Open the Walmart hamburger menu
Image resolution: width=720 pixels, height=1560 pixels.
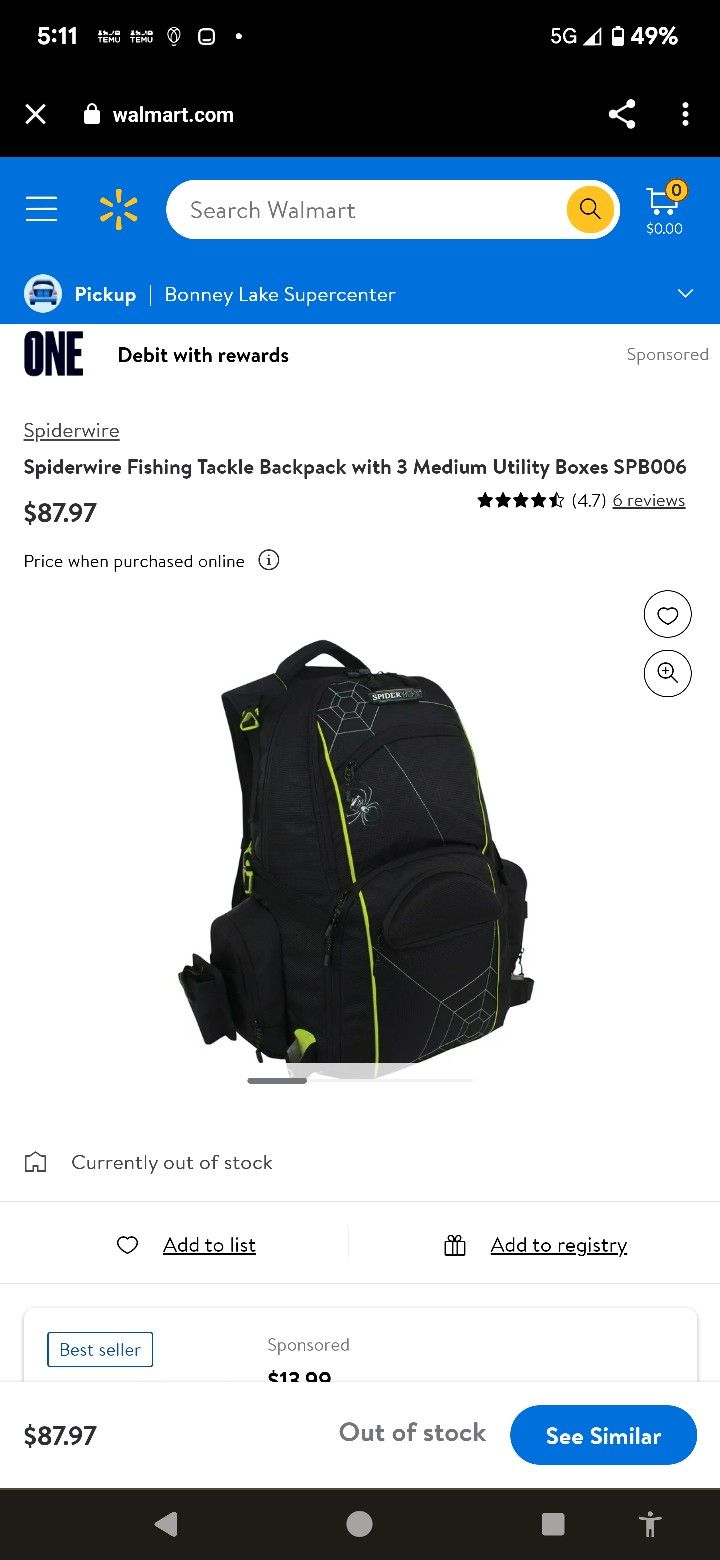(42, 209)
